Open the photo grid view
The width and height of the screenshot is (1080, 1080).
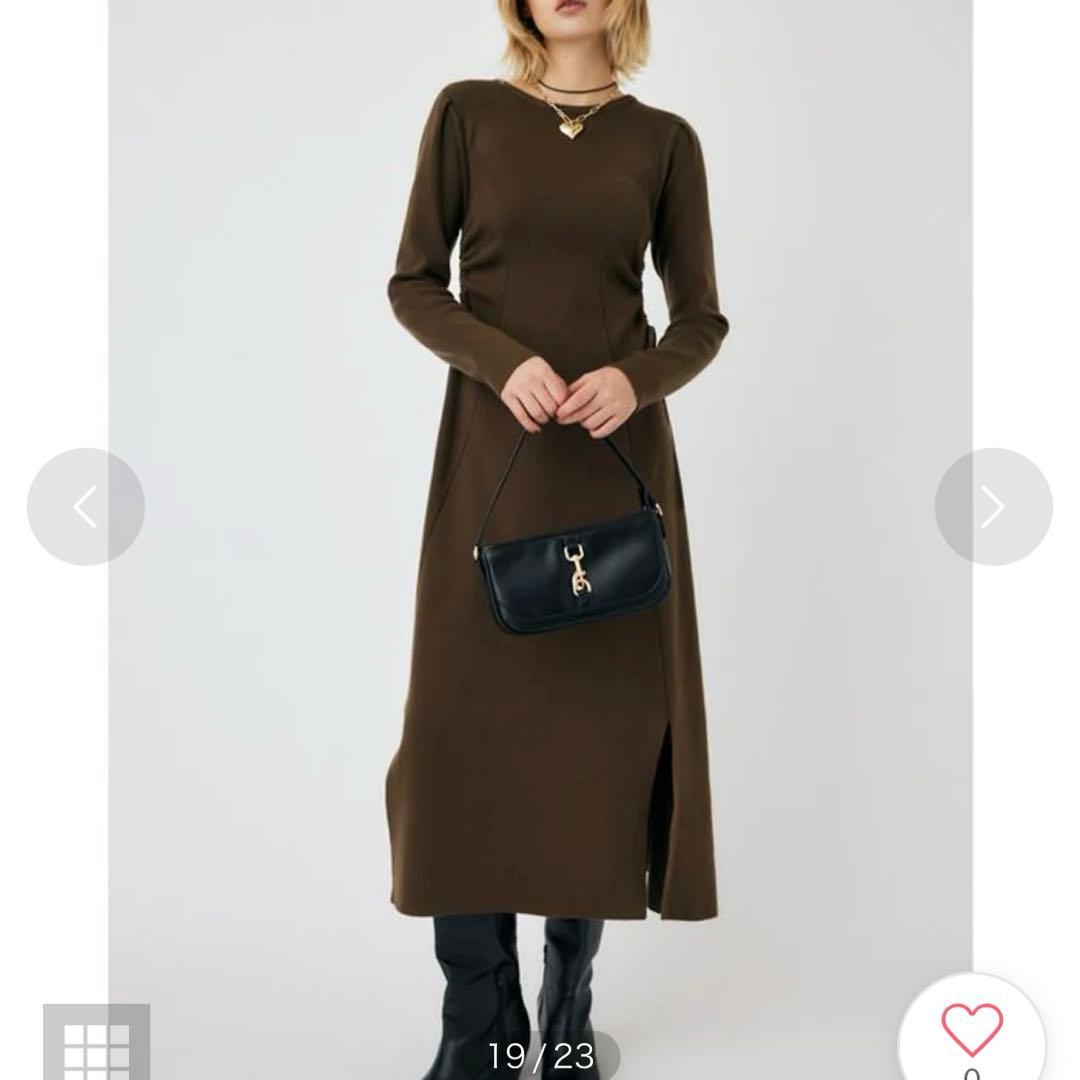click(96, 1045)
